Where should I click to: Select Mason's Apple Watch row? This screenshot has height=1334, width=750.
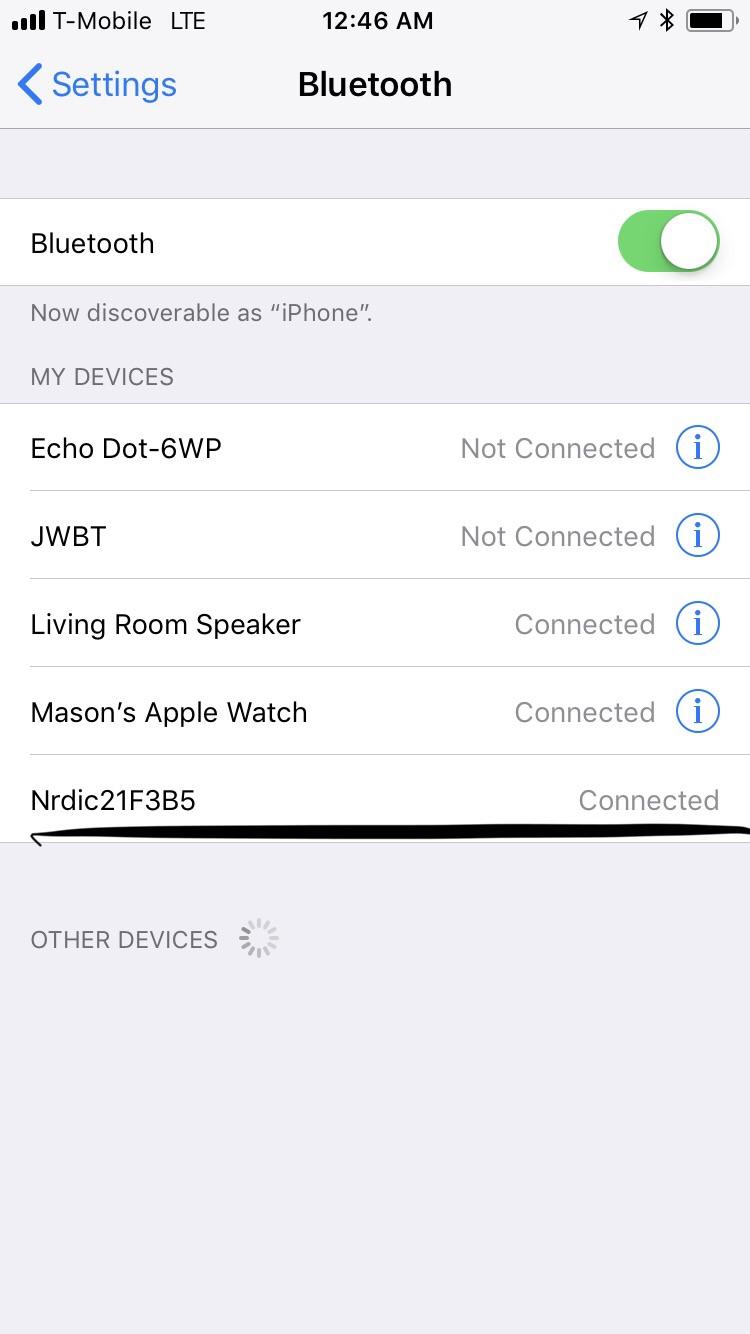coord(300,712)
